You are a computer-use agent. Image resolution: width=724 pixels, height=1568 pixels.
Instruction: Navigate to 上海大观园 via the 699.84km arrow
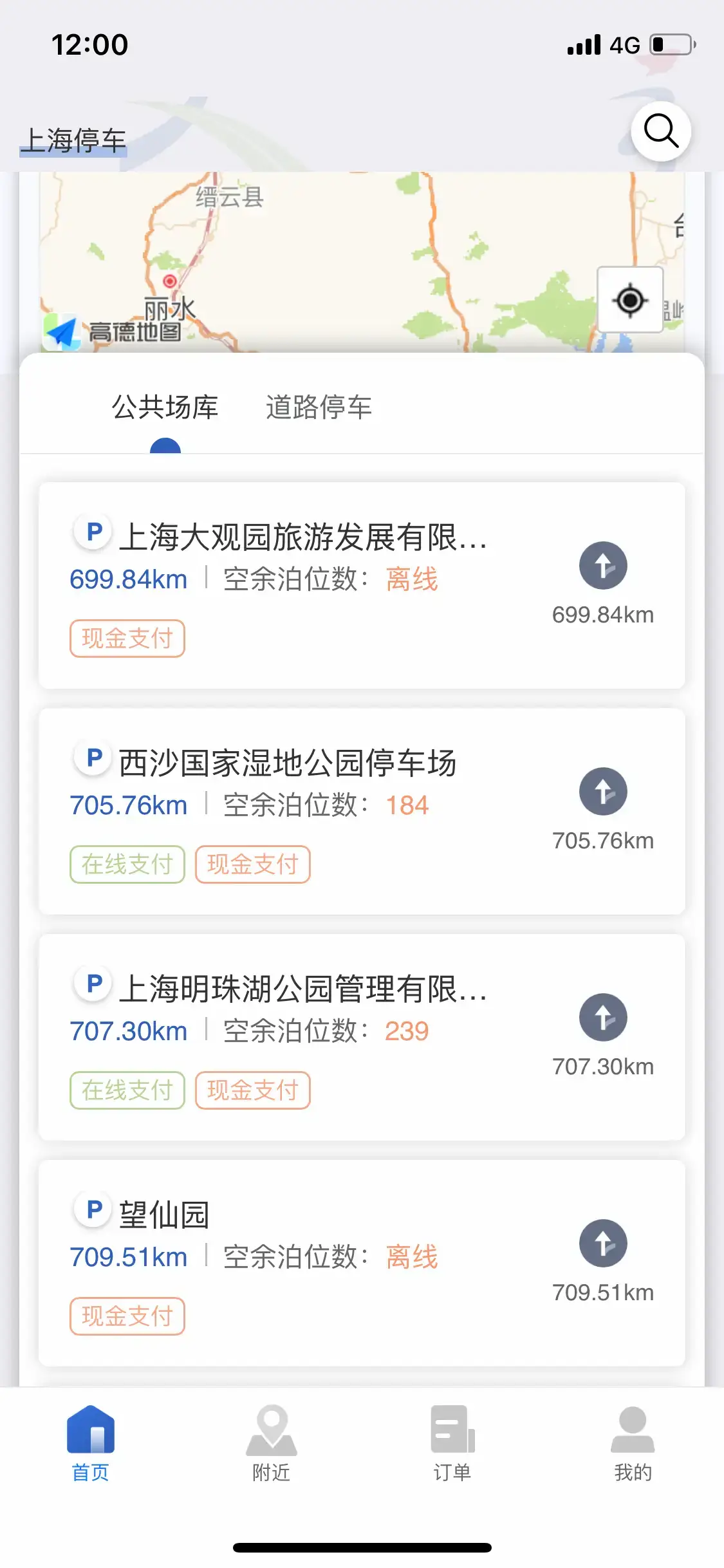pyautogui.click(x=603, y=566)
